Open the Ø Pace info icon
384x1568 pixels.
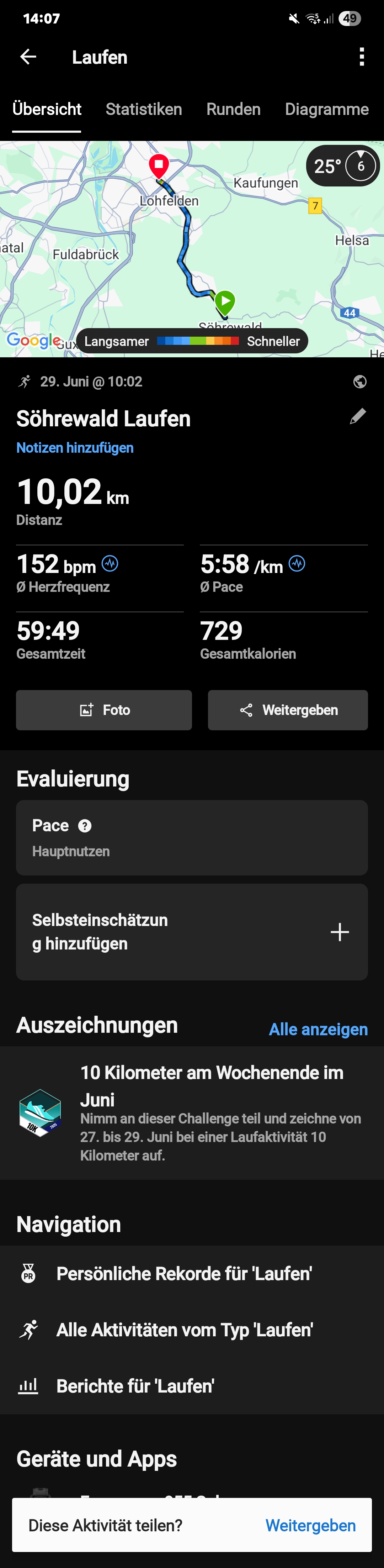(x=297, y=564)
